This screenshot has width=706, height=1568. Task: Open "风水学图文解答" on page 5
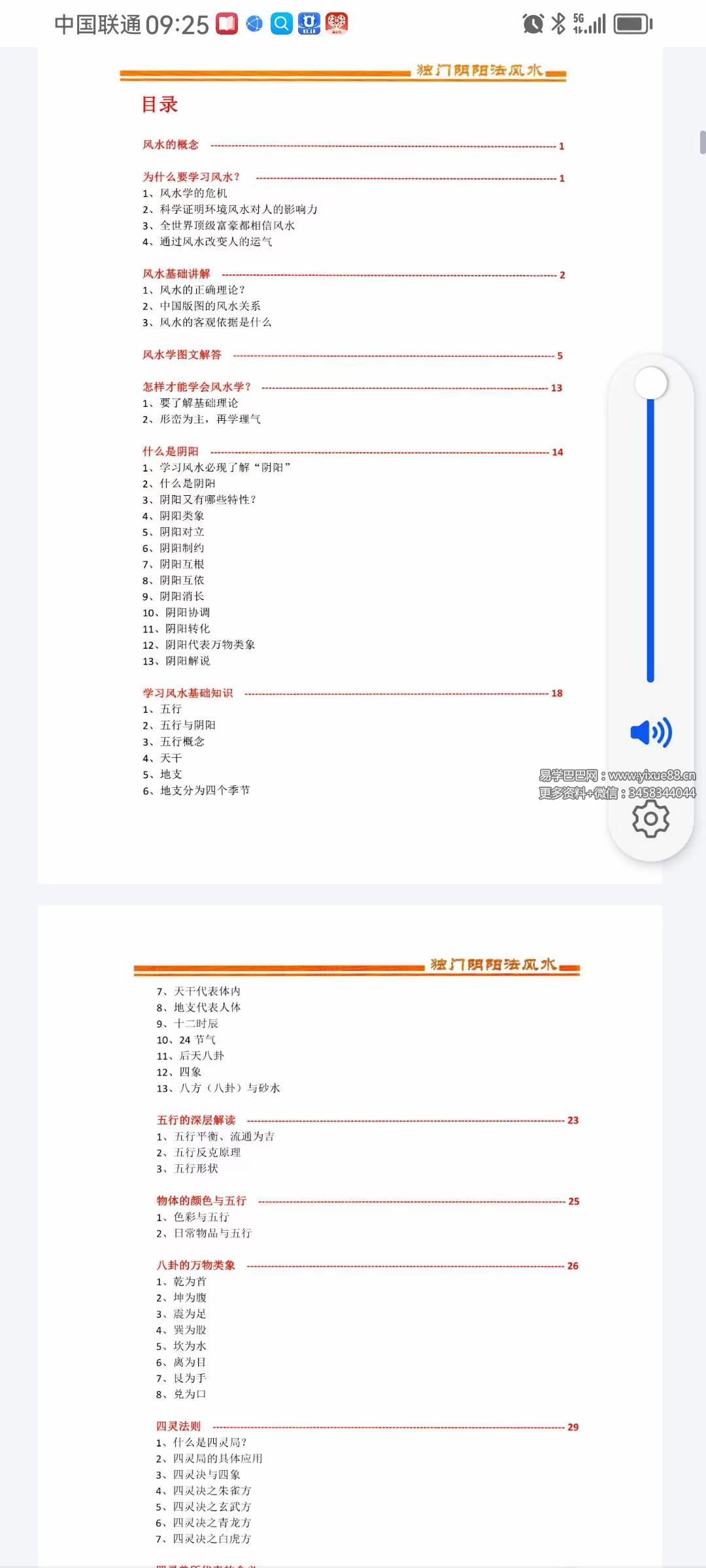(181, 355)
